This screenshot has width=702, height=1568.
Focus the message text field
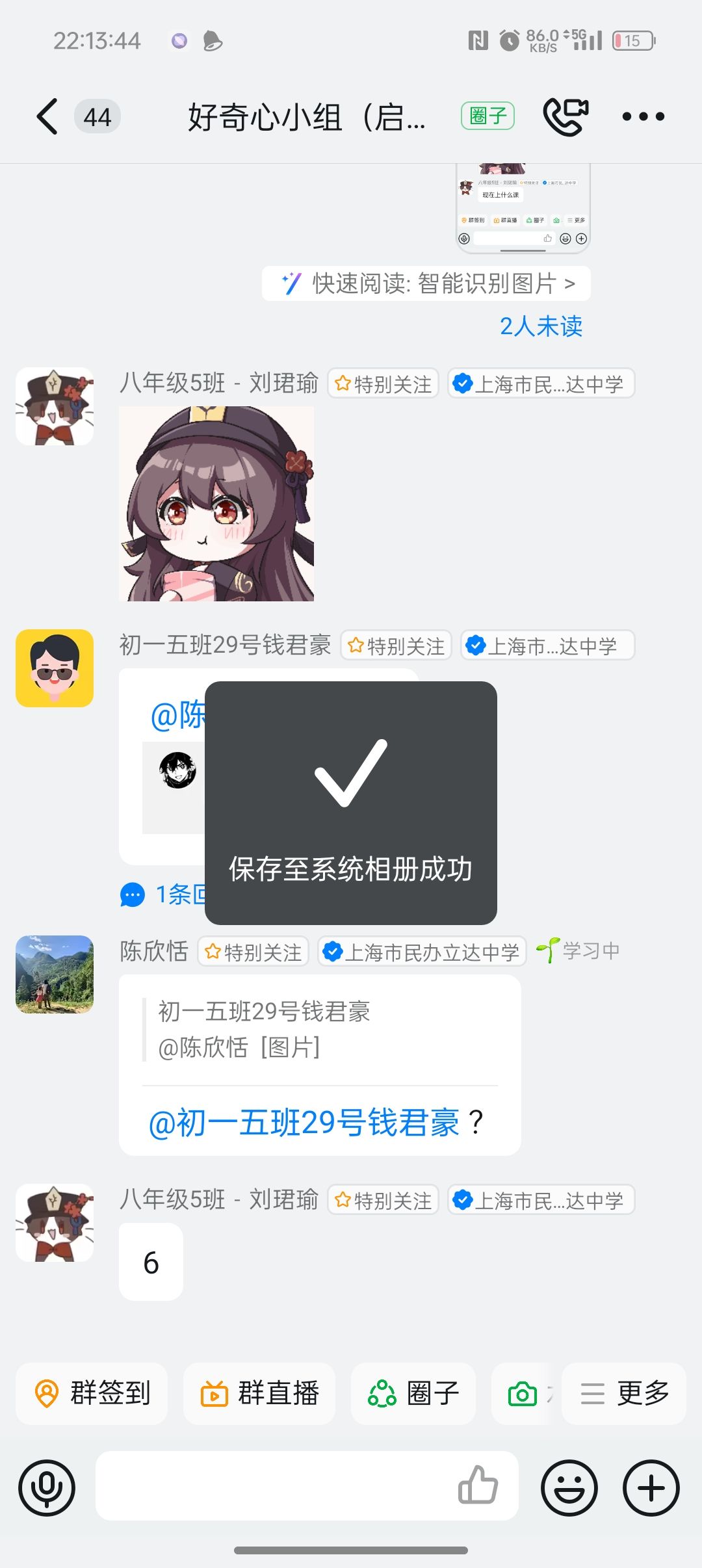(273, 1486)
